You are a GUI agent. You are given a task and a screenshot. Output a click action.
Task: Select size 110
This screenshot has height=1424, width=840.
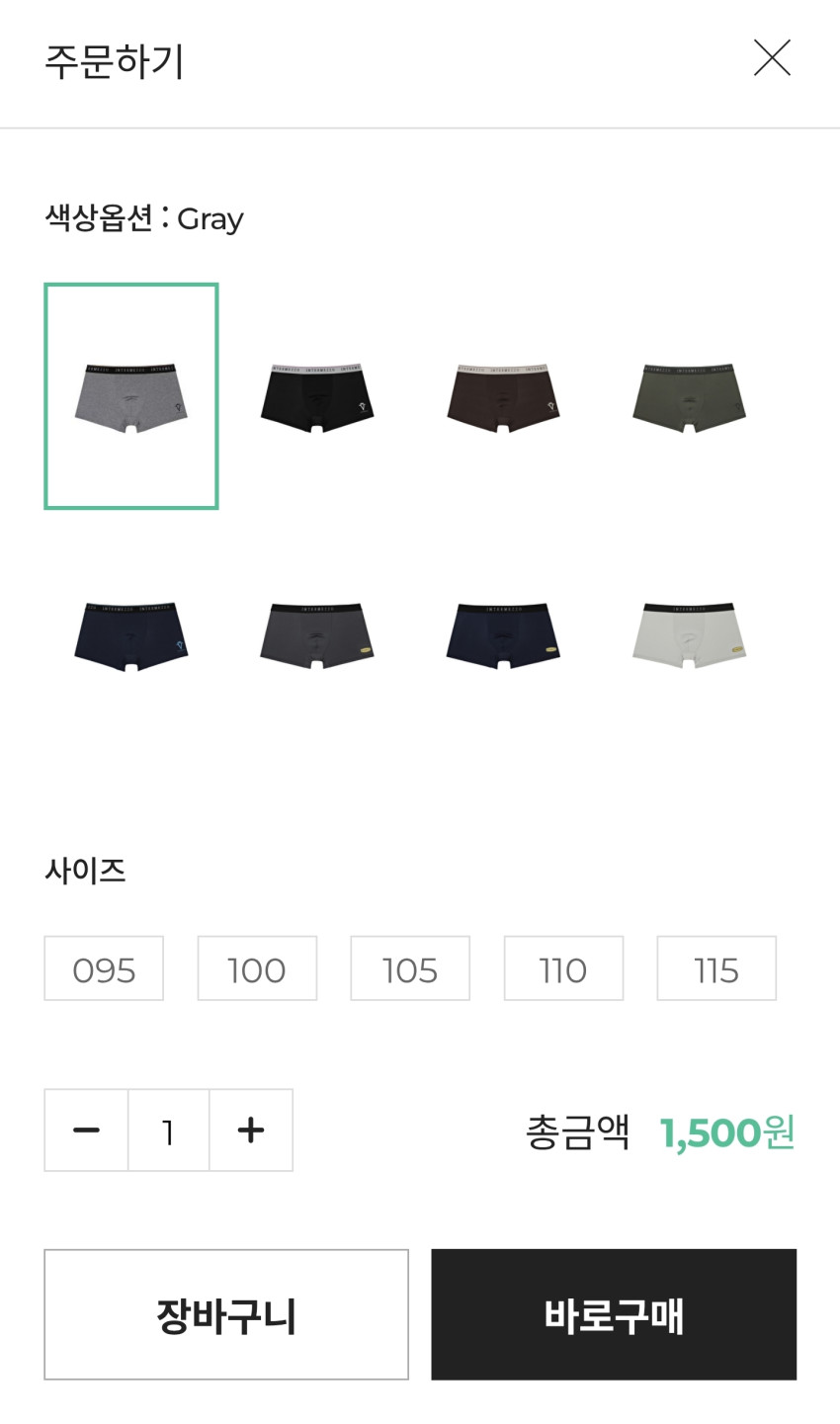pos(563,968)
